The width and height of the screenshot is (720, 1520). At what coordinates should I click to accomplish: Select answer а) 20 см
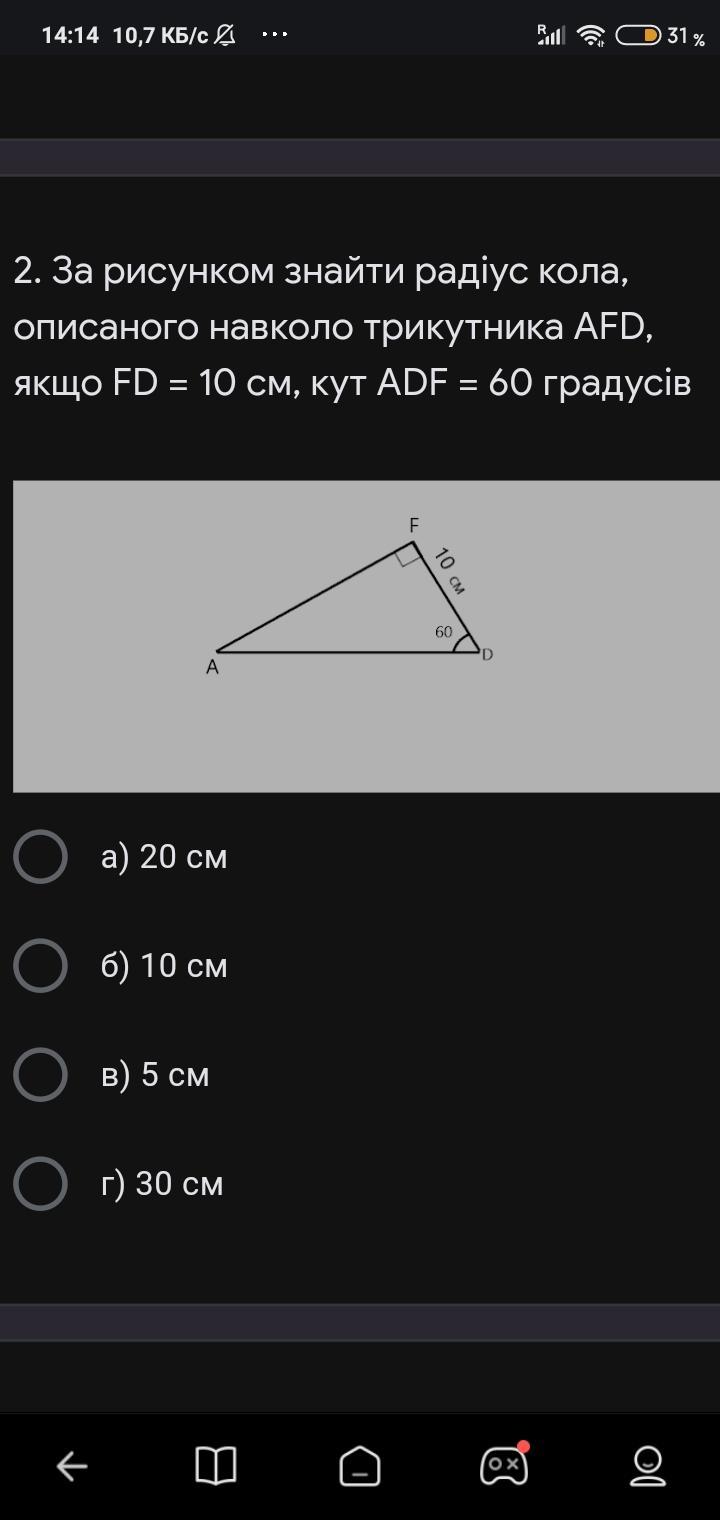(x=41, y=857)
